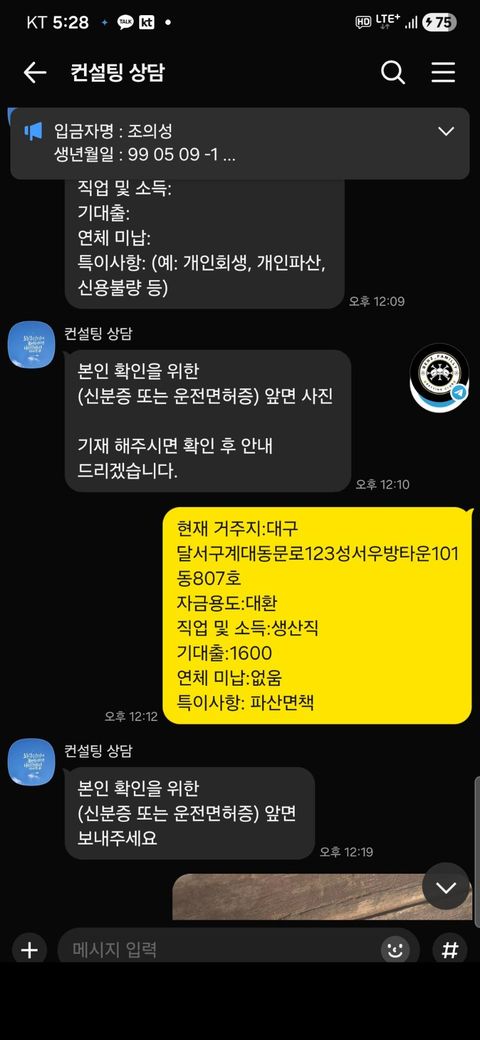Screen dimensions: 480x1040
Task: Expand the pinned 입금자명 notice
Action: tap(446, 131)
